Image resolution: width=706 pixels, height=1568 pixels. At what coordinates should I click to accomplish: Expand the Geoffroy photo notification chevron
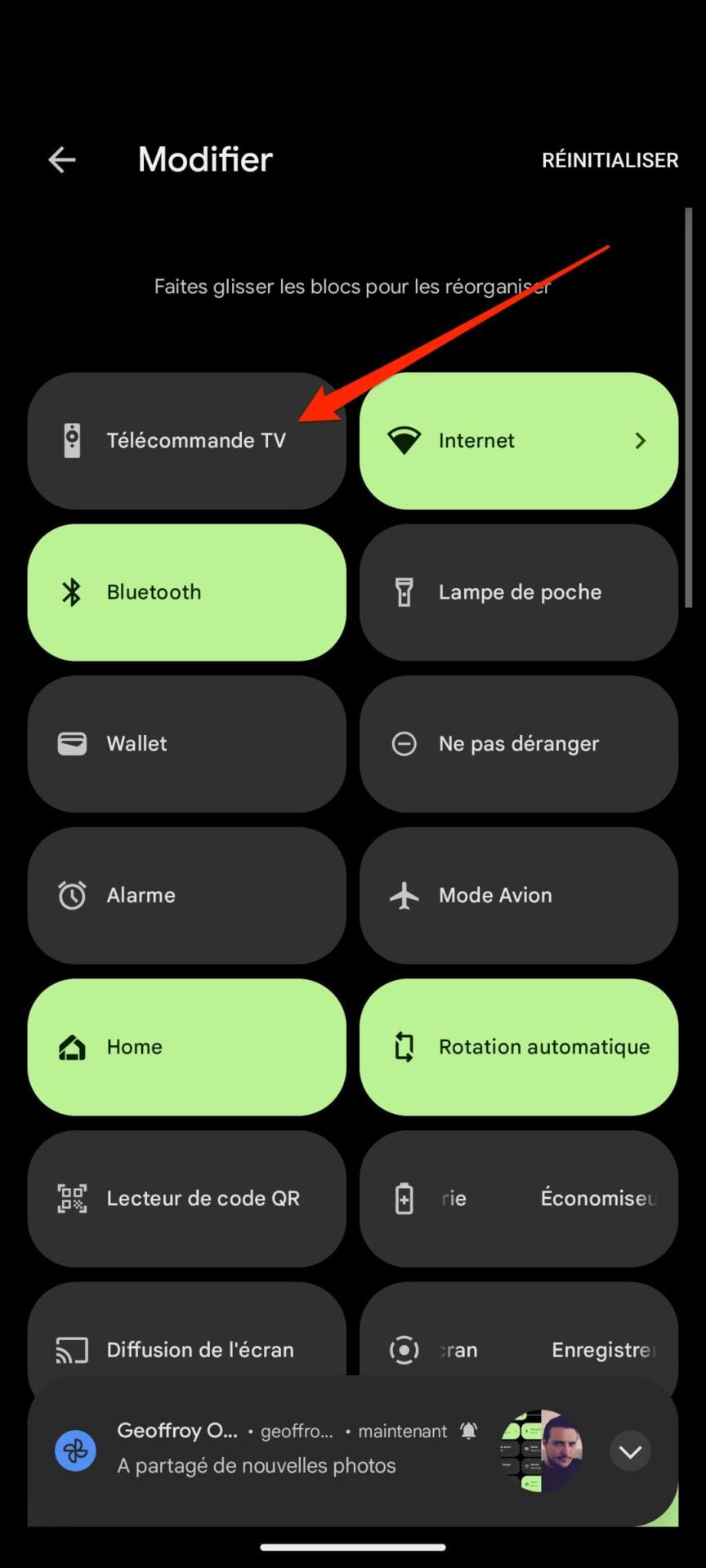click(x=630, y=1451)
